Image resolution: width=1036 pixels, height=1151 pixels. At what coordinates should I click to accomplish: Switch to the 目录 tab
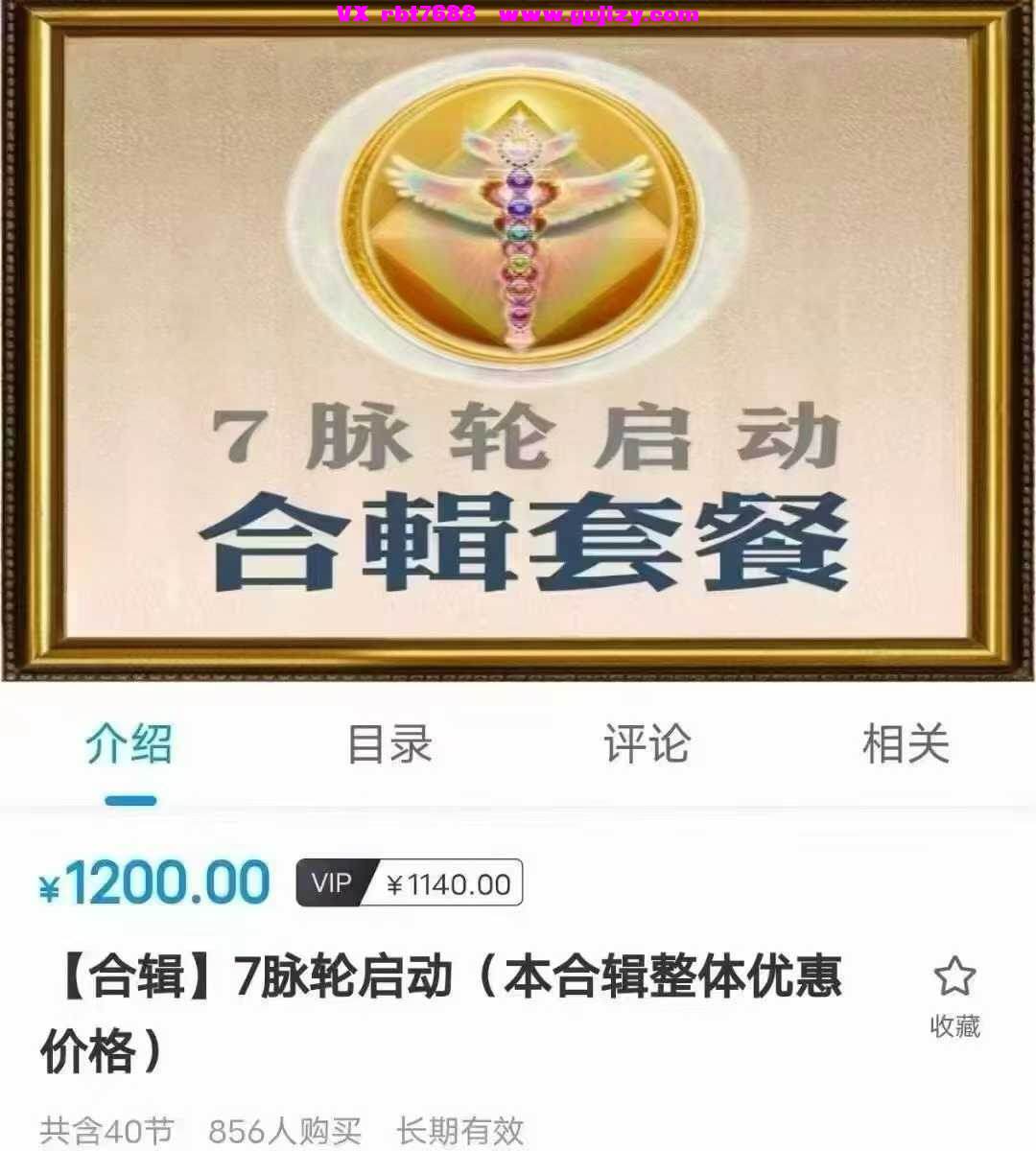[389, 744]
